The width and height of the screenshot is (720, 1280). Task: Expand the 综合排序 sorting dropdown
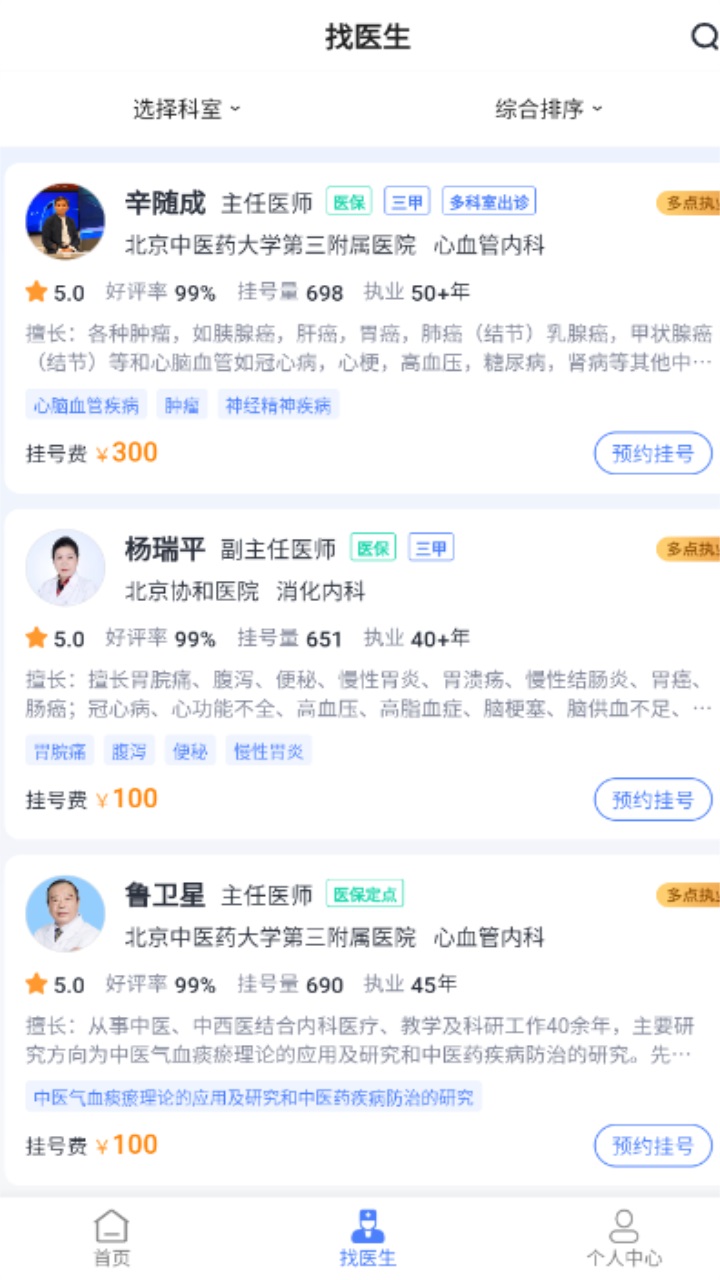[549, 109]
